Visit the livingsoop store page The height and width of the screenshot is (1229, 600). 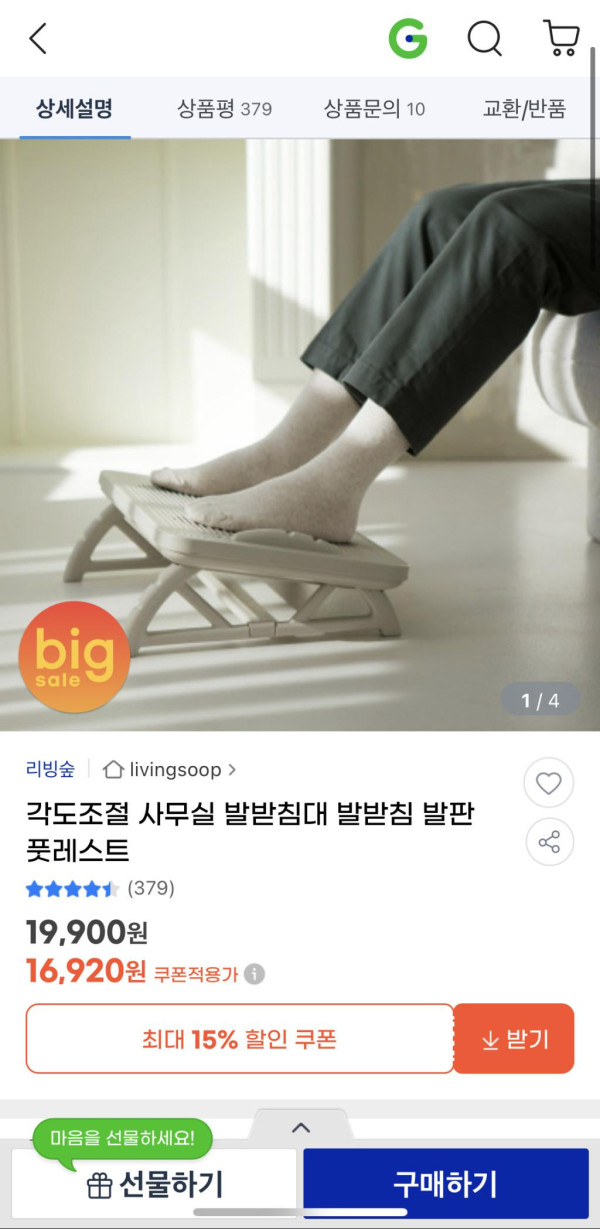tap(170, 769)
